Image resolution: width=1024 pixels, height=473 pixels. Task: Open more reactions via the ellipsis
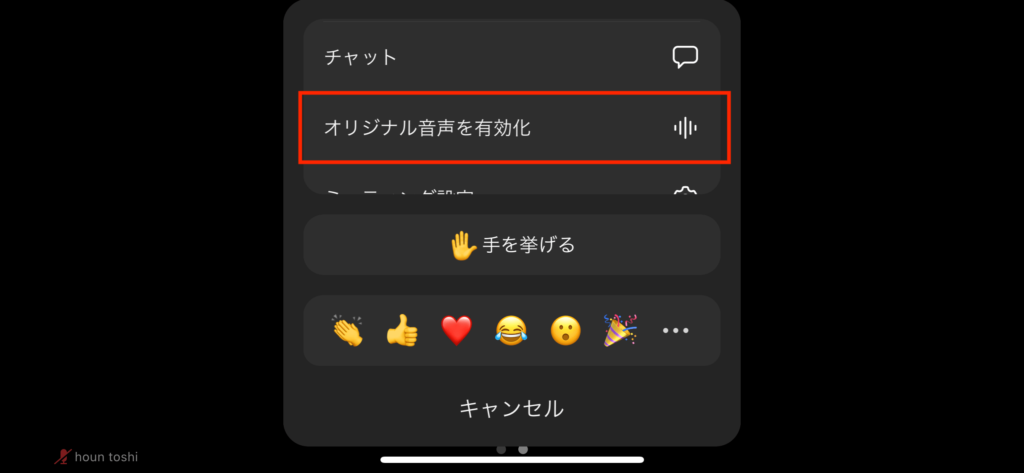click(676, 330)
